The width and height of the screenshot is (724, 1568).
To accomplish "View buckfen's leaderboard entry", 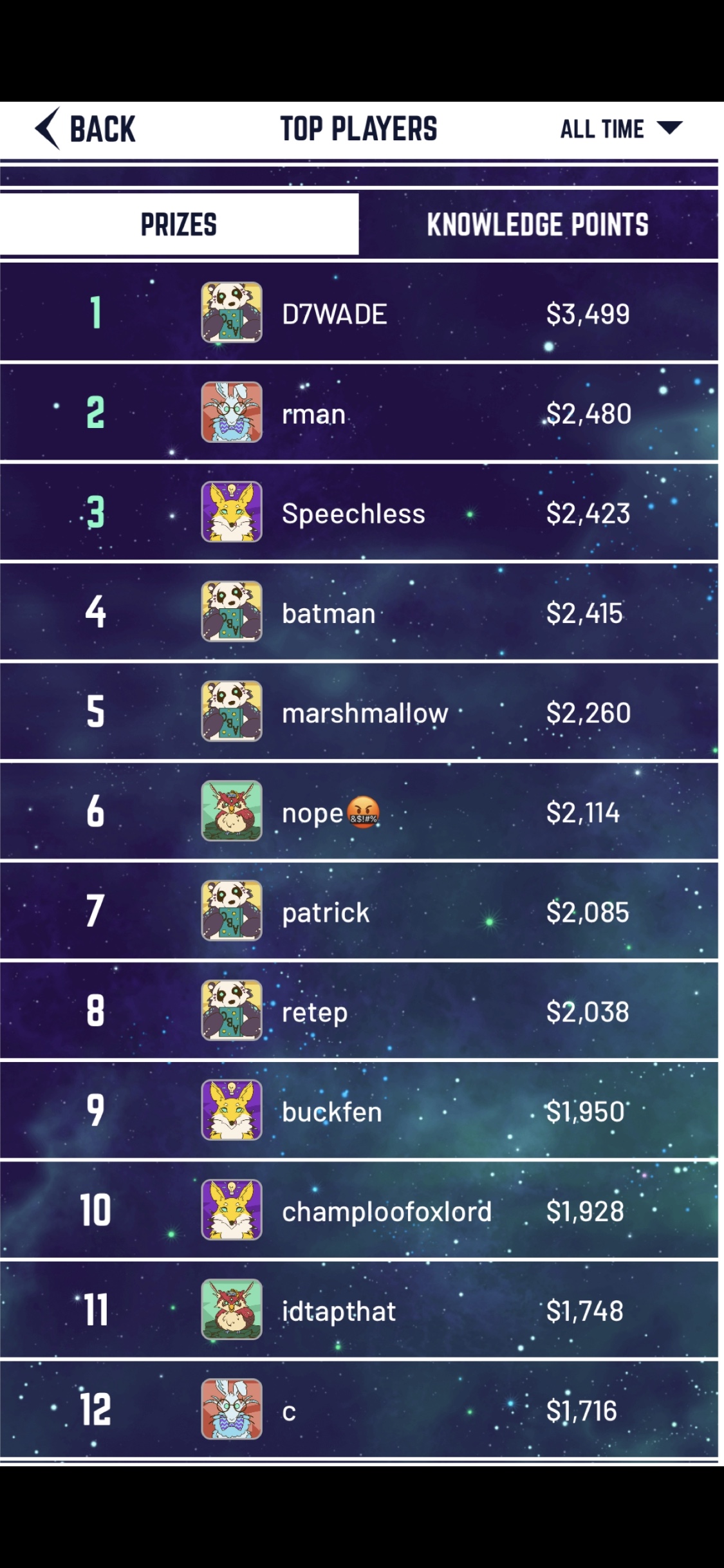I will coord(359,1110).
